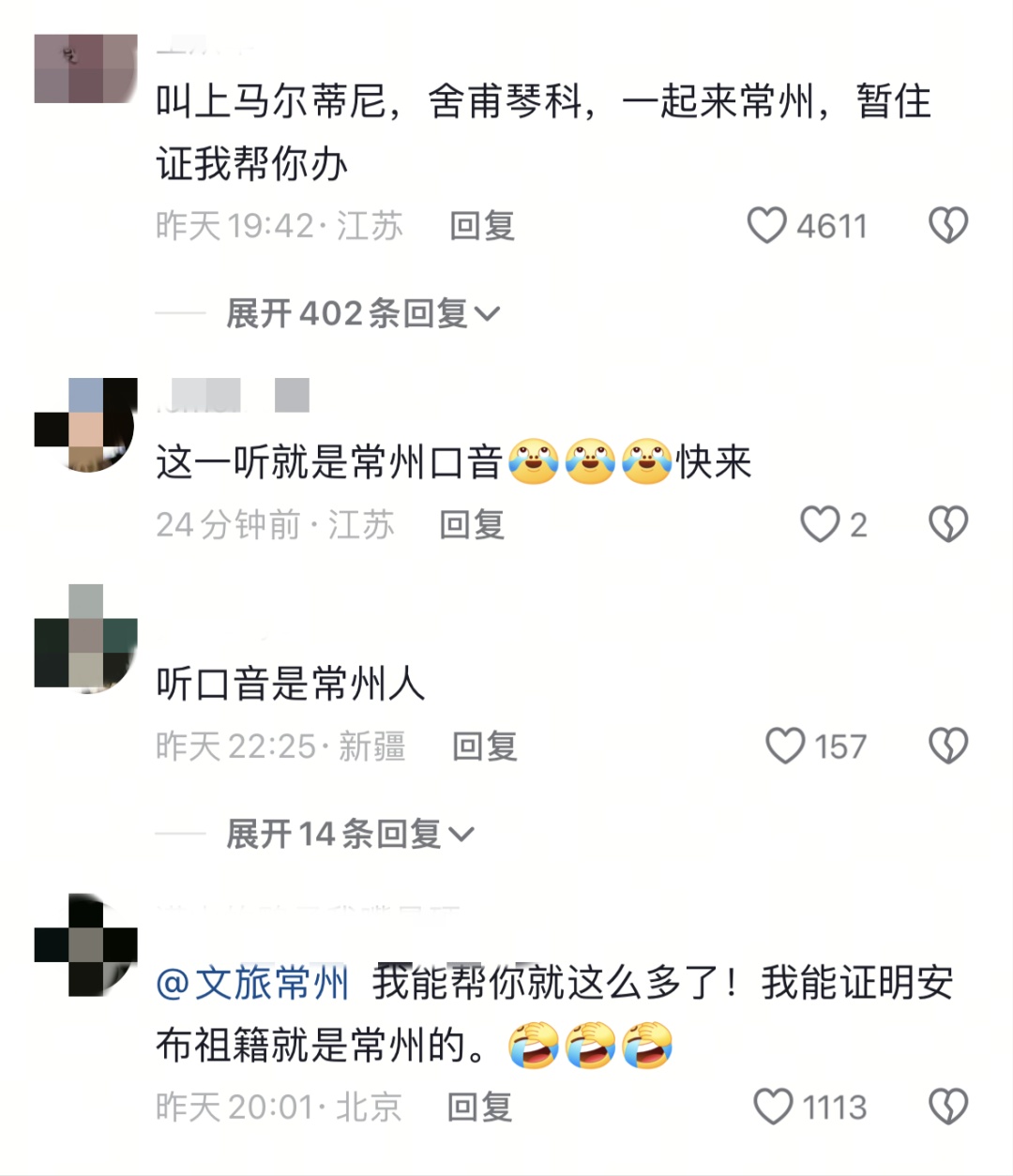This screenshot has width=1013, height=1176.
Task: Reply to the 昨天 19:42 江苏 comment
Action: 482,226
